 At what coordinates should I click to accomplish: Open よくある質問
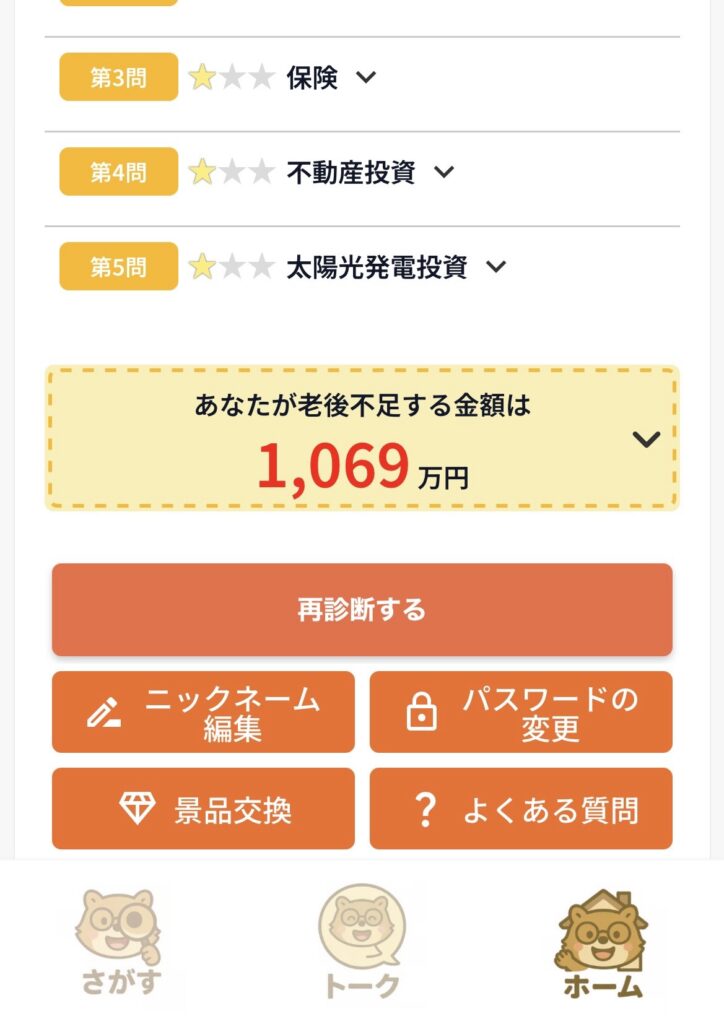point(521,809)
